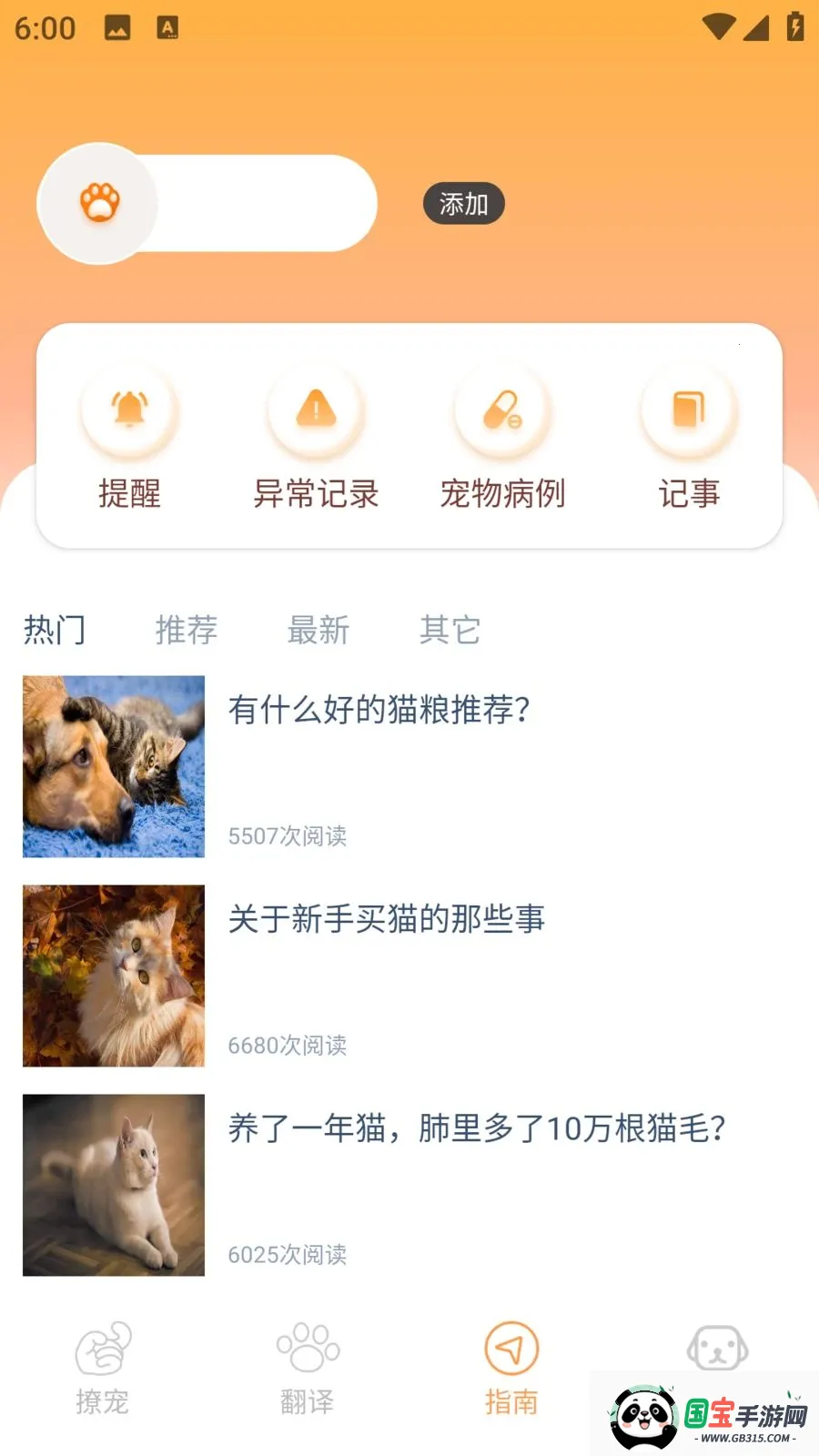Image resolution: width=819 pixels, height=1456 pixels.
Task: Open article 有什么好的猫粮推荐?
Action: pos(409,766)
